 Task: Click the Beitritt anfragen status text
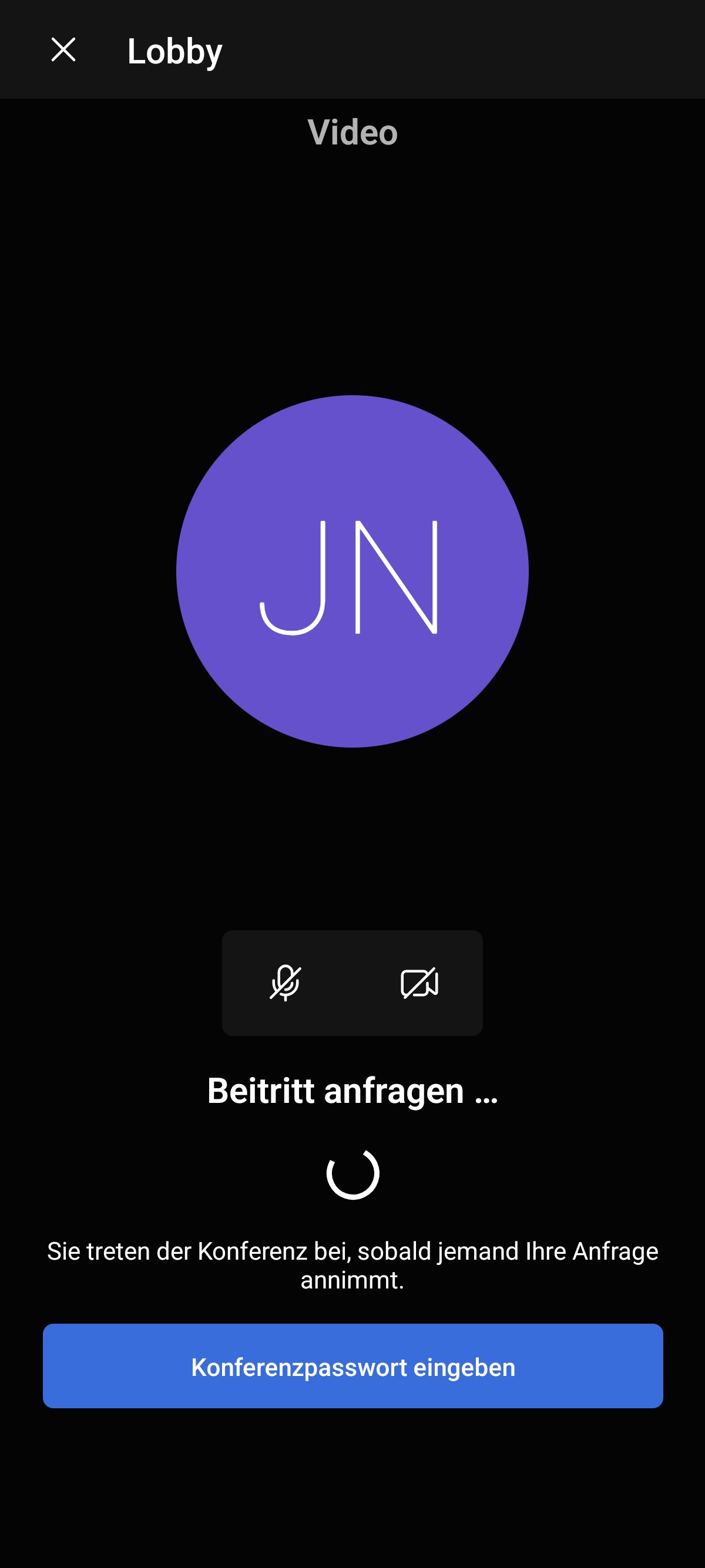pyautogui.click(x=352, y=1089)
